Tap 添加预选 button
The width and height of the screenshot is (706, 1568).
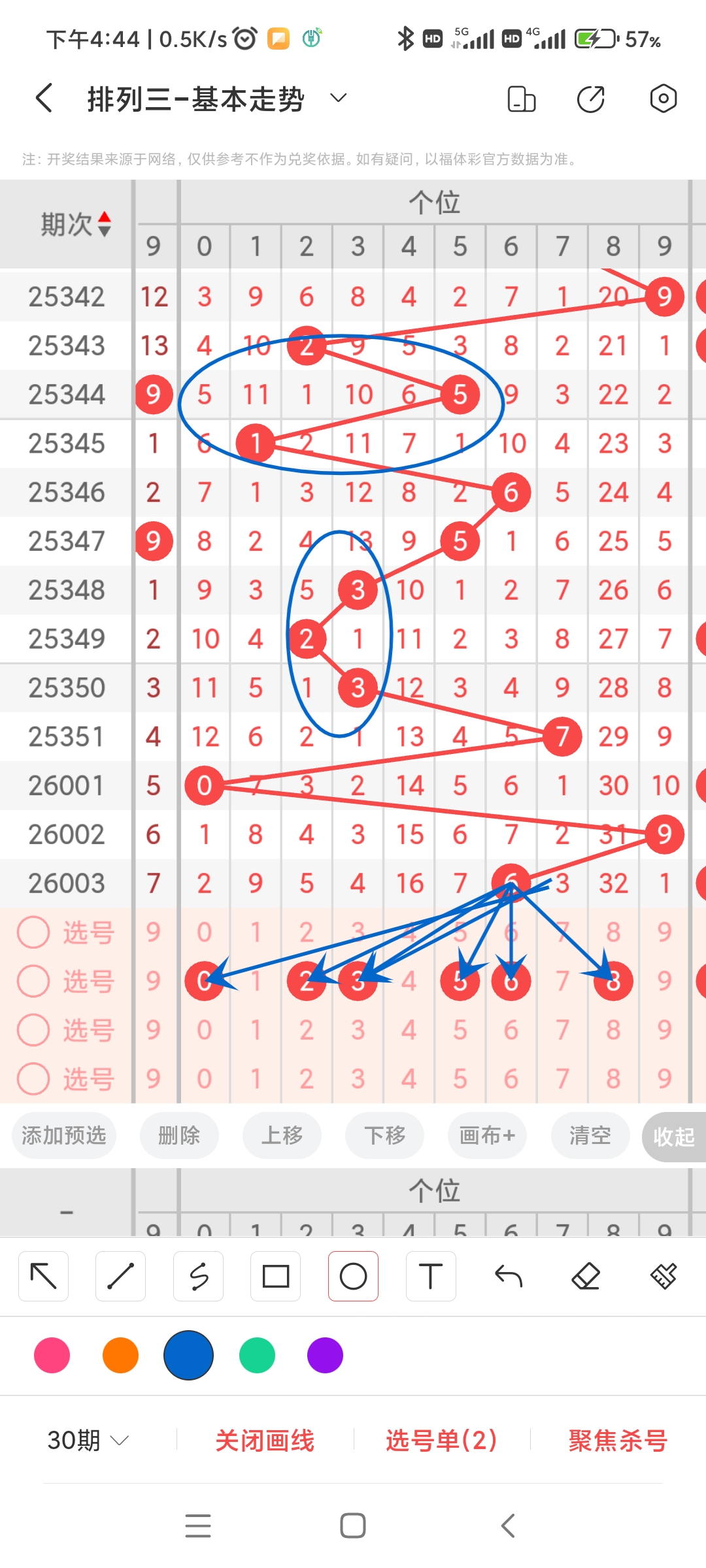64,1135
